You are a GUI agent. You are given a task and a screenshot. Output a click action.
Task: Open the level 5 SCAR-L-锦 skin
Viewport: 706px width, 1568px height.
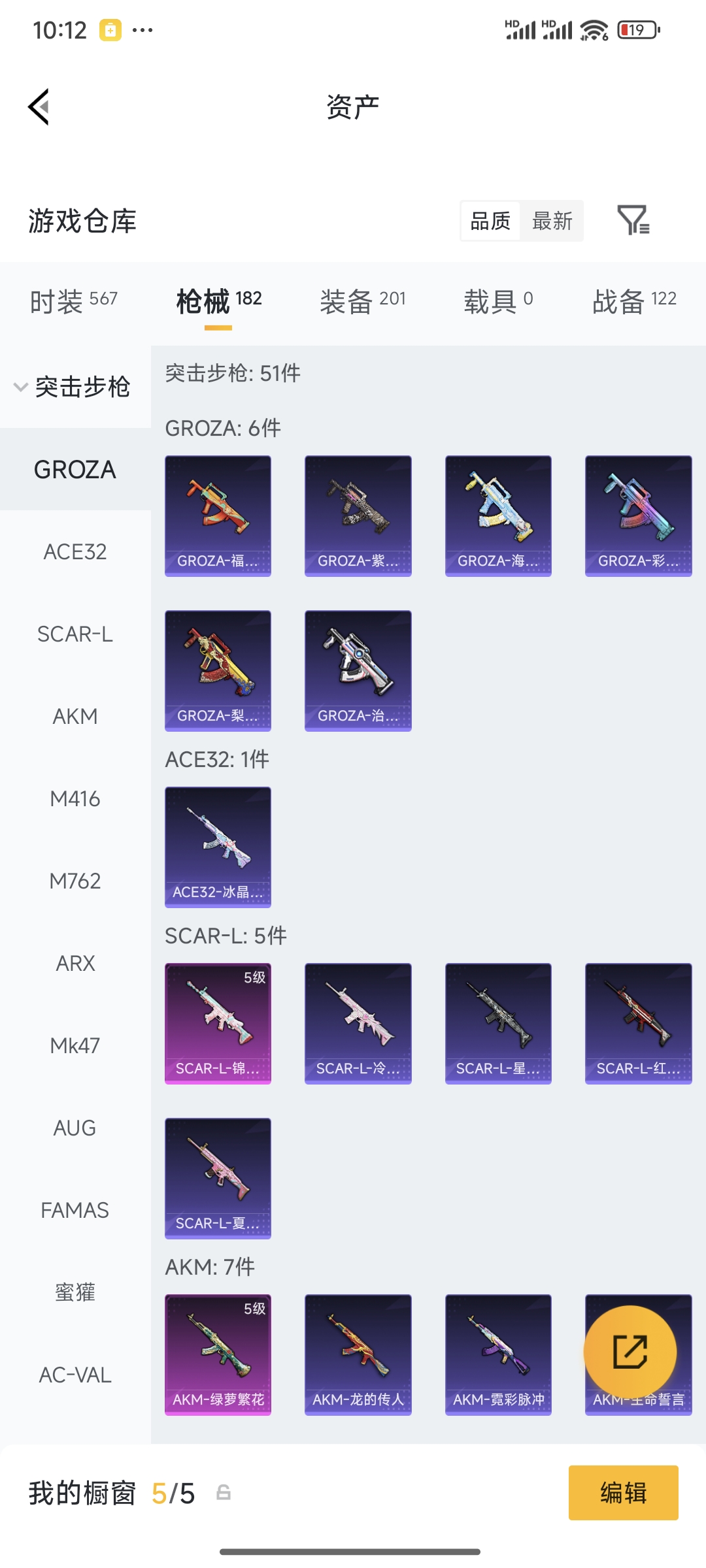click(x=218, y=1023)
